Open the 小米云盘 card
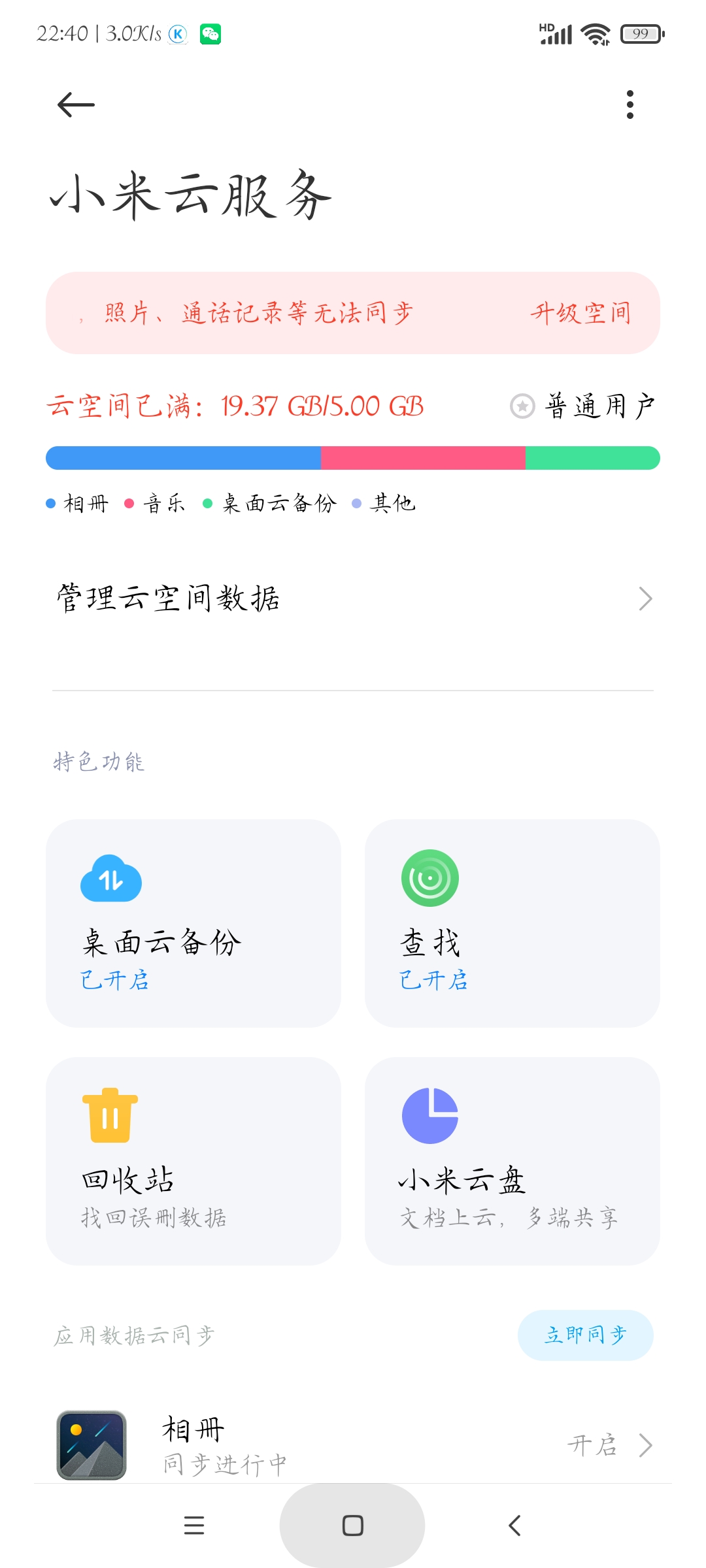The width and height of the screenshot is (706, 1568). click(513, 1161)
